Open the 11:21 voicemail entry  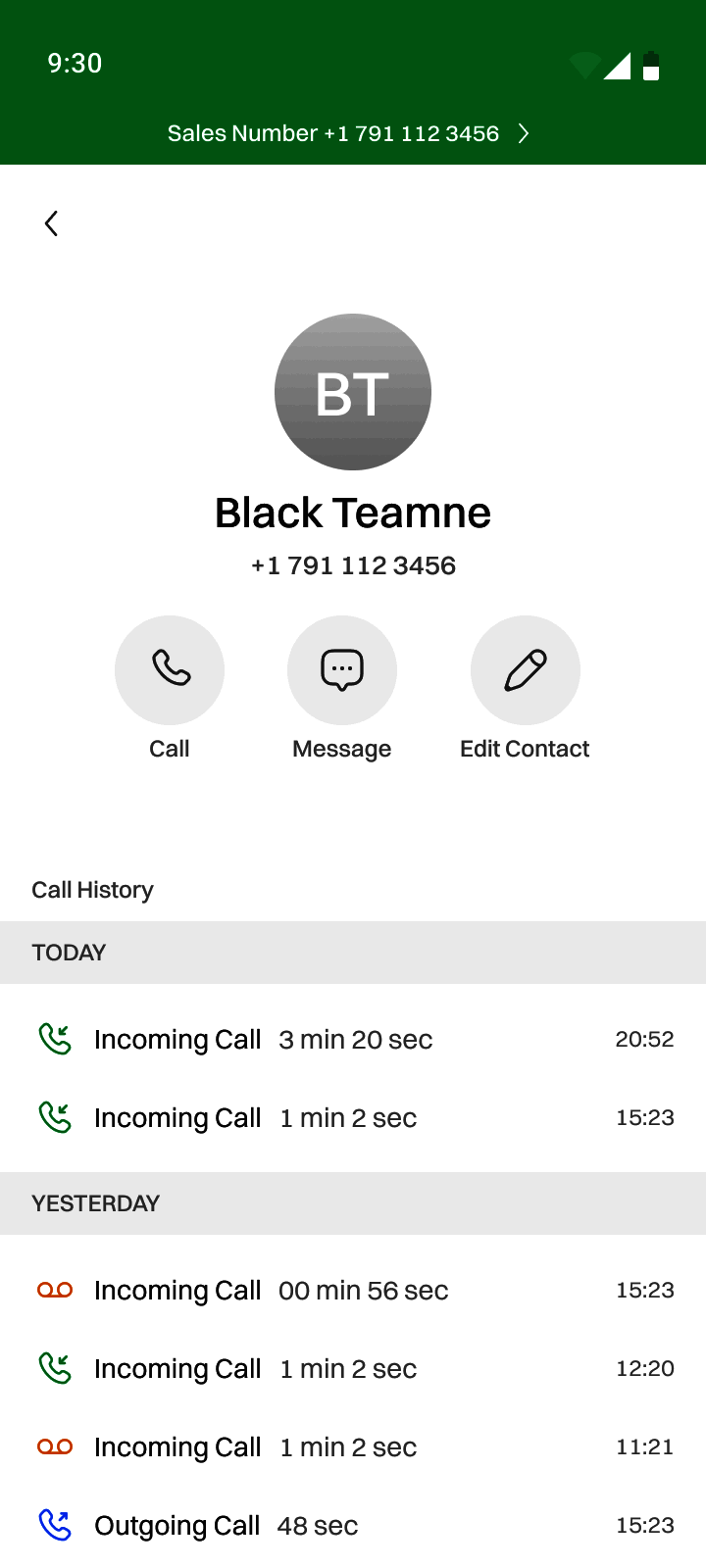pyautogui.click(x=353, y=1446)
